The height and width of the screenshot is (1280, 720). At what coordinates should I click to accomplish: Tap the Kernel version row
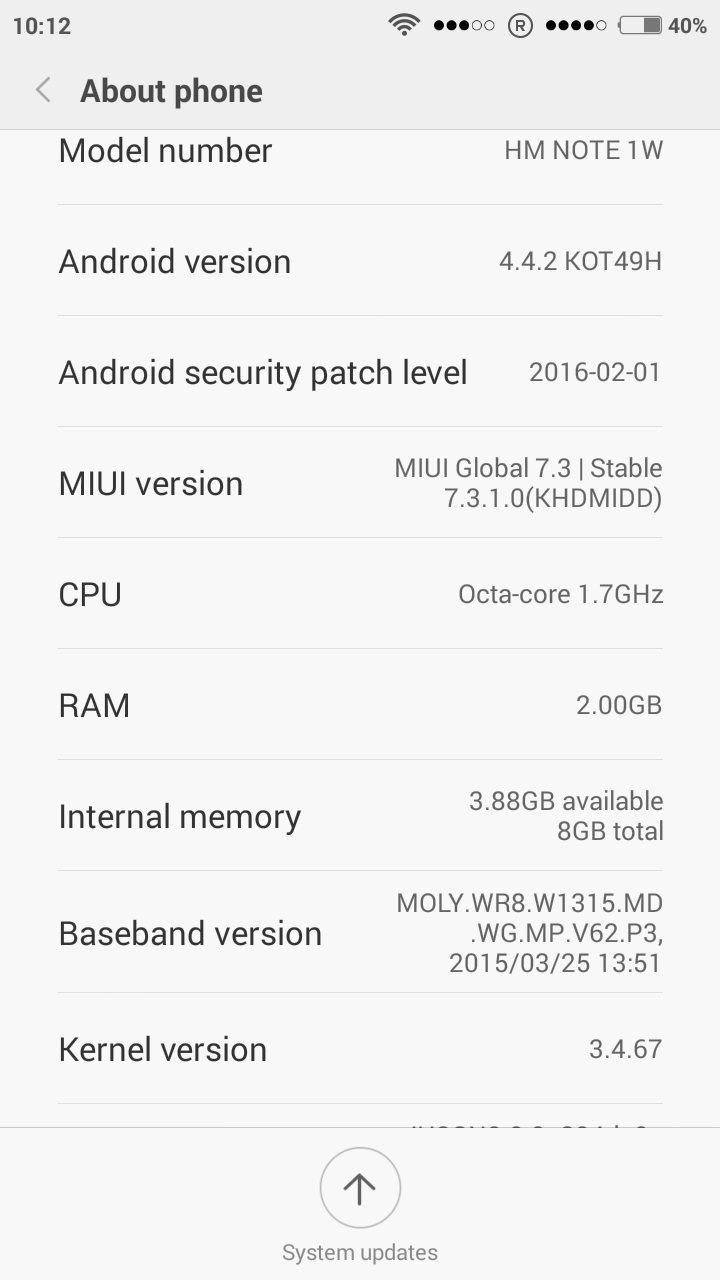360,1049
